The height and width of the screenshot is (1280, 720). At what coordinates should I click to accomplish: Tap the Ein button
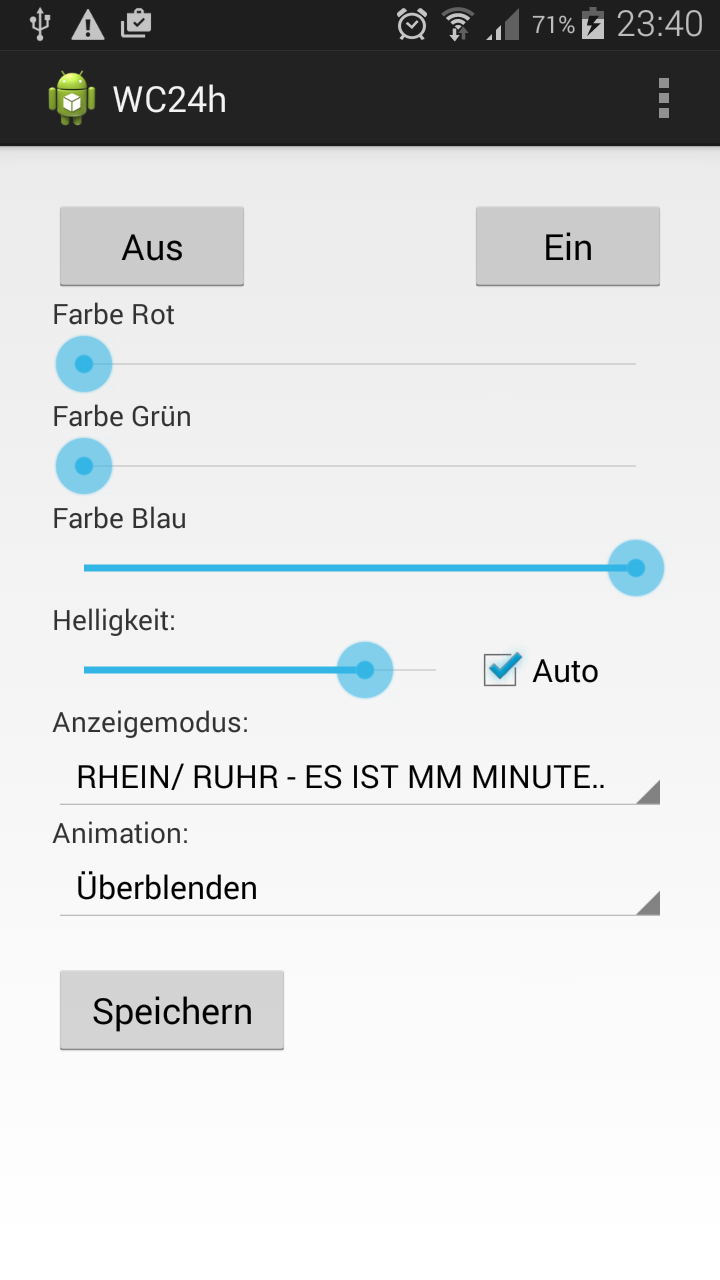coord(568,247)
